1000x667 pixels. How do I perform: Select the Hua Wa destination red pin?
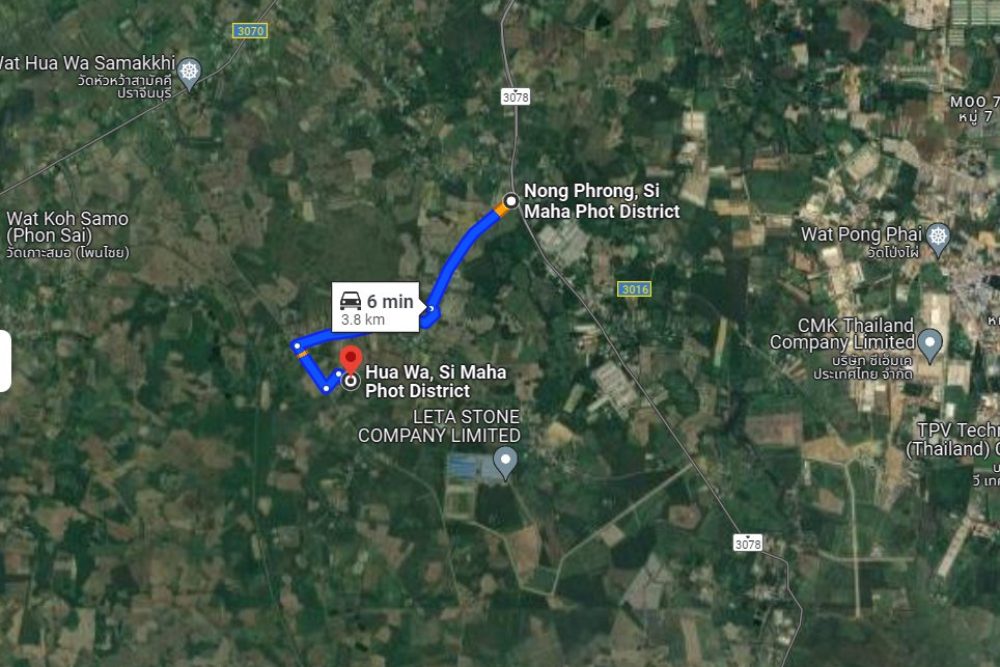point(350,360)
